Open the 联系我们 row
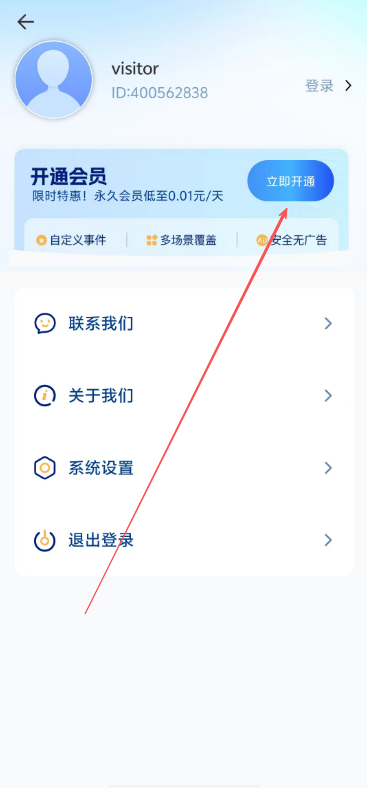The height and width of the screenshot is (788, 367). [185, 324]
